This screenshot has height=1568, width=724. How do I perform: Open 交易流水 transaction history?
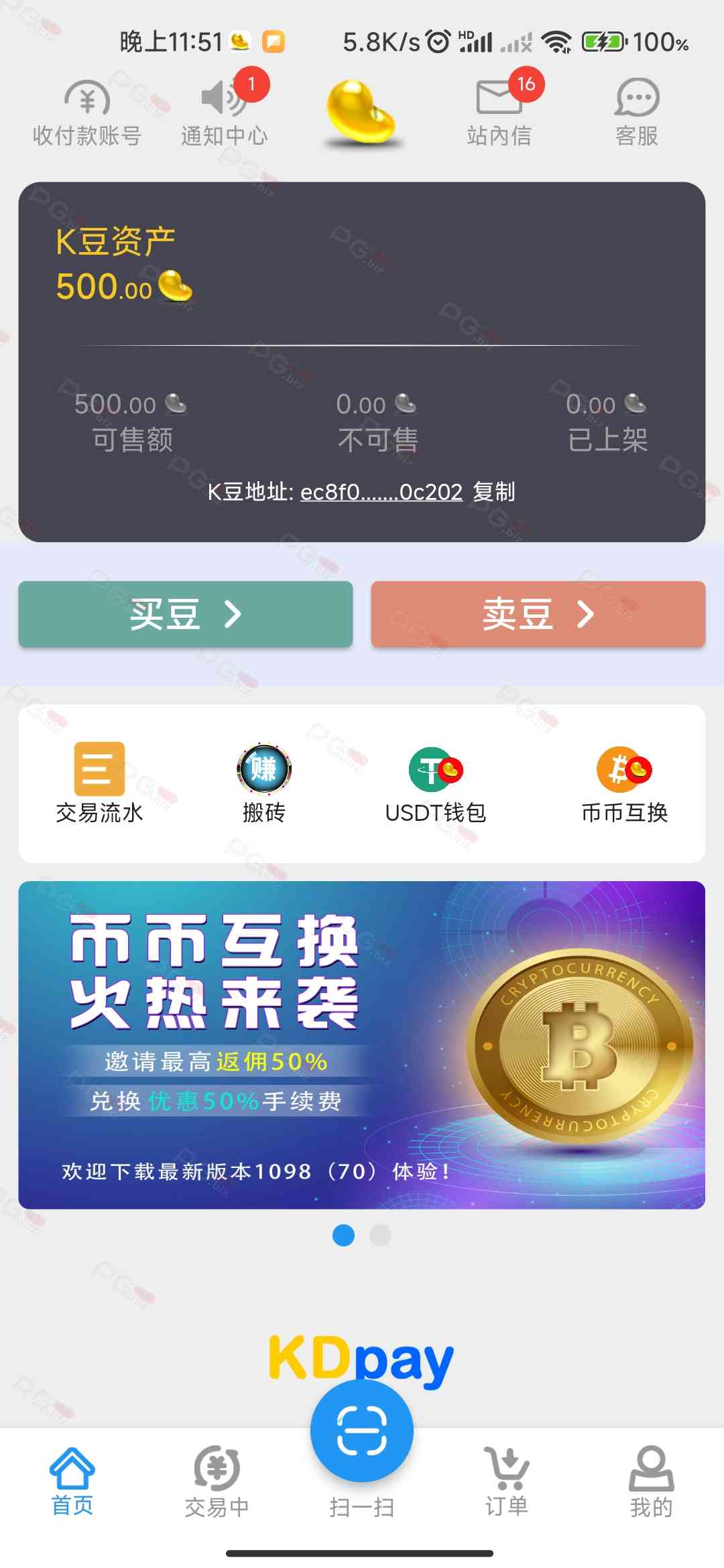coord(99,783)
